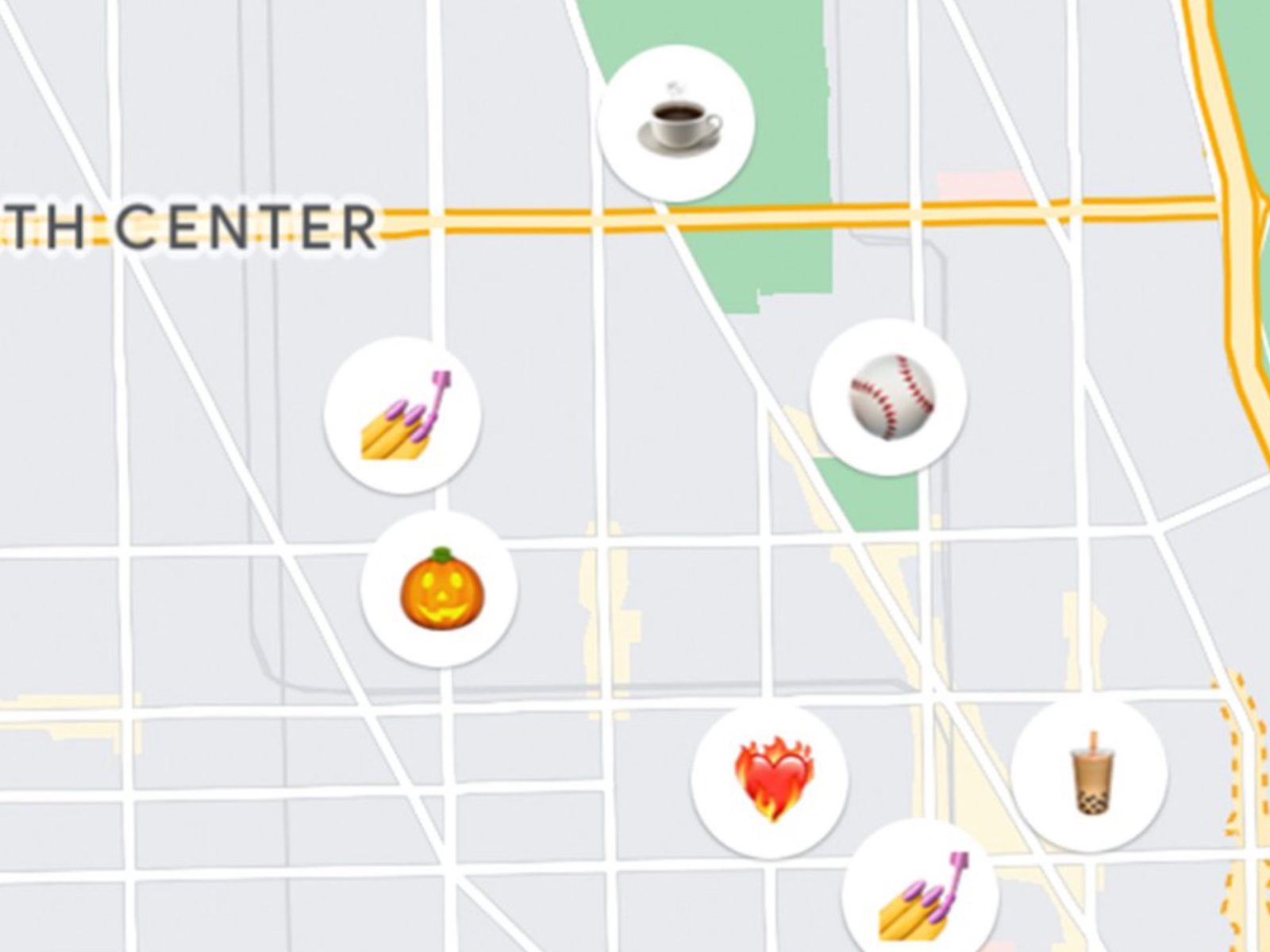View the bubble tea pin
Screen dimensions: 1270x952
point(1089,775)
